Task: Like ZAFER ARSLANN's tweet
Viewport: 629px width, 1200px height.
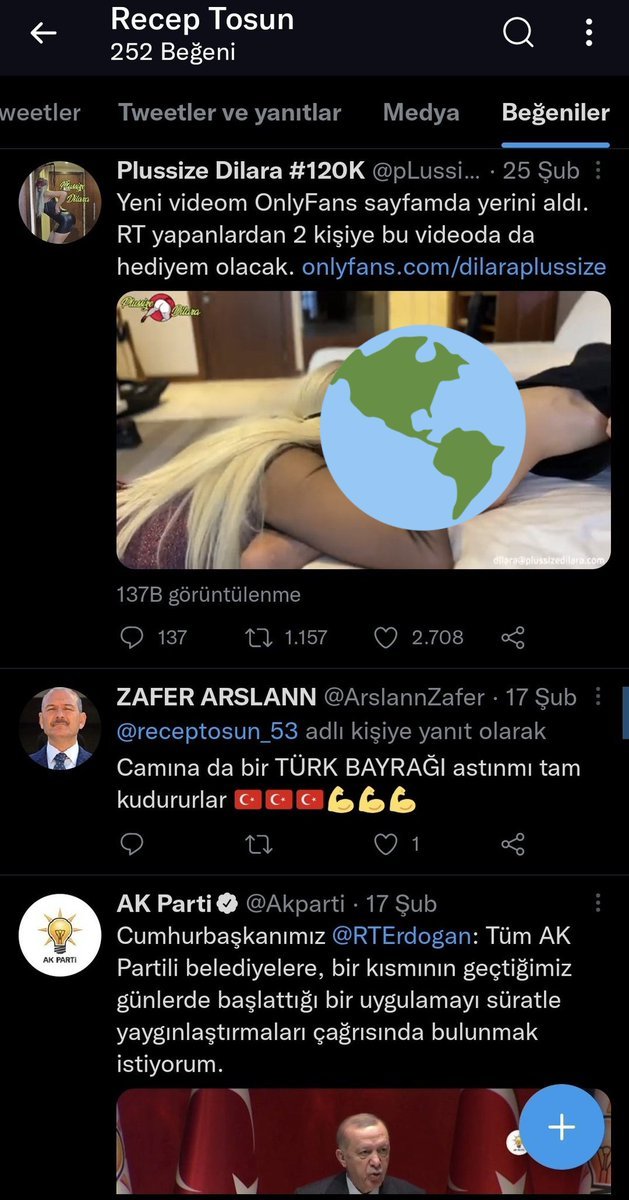Action: click(x=386, y=845)
